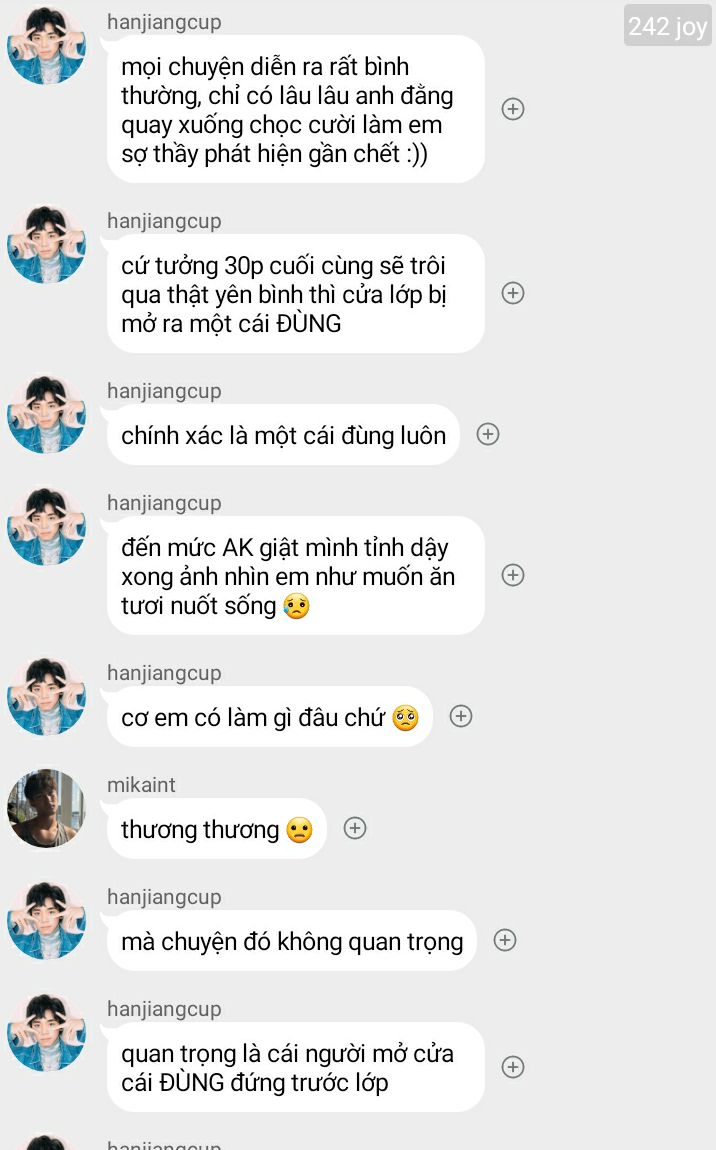Add reaction to "cứ tưởng 30p cuối" message
The height and width of the screenshot is (1150, 716).
click(x=513, y=293)
